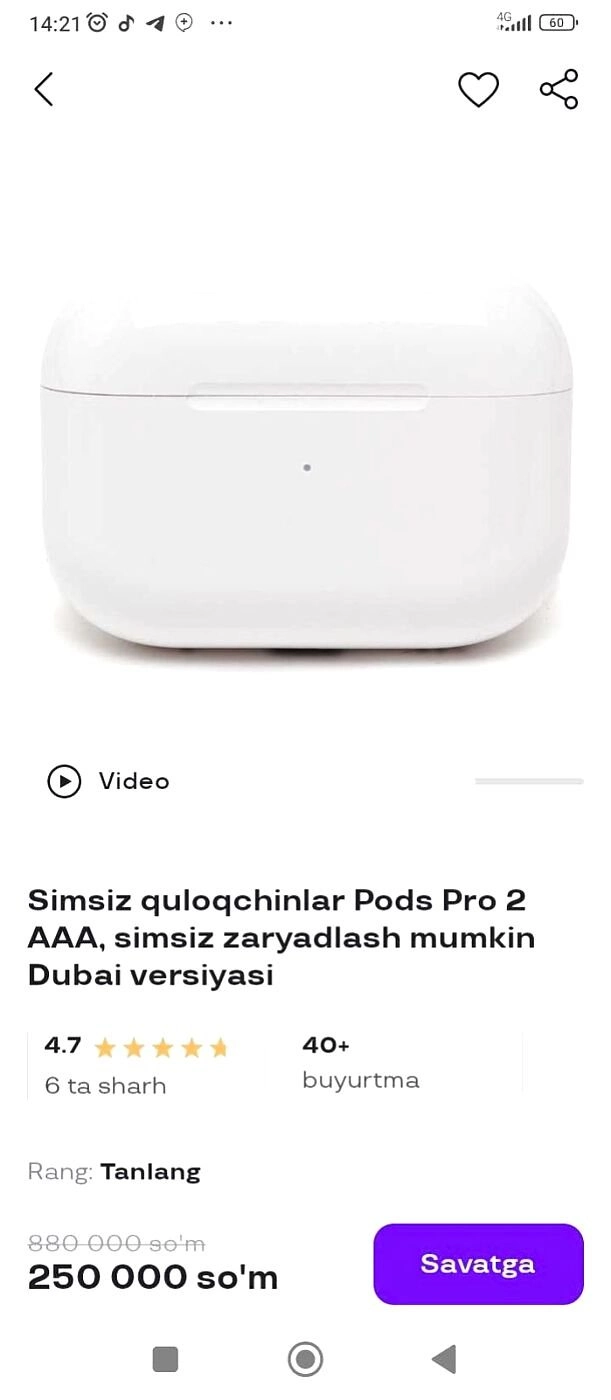
Task: Add to cart with the Savatga button
Action: 478,1264
